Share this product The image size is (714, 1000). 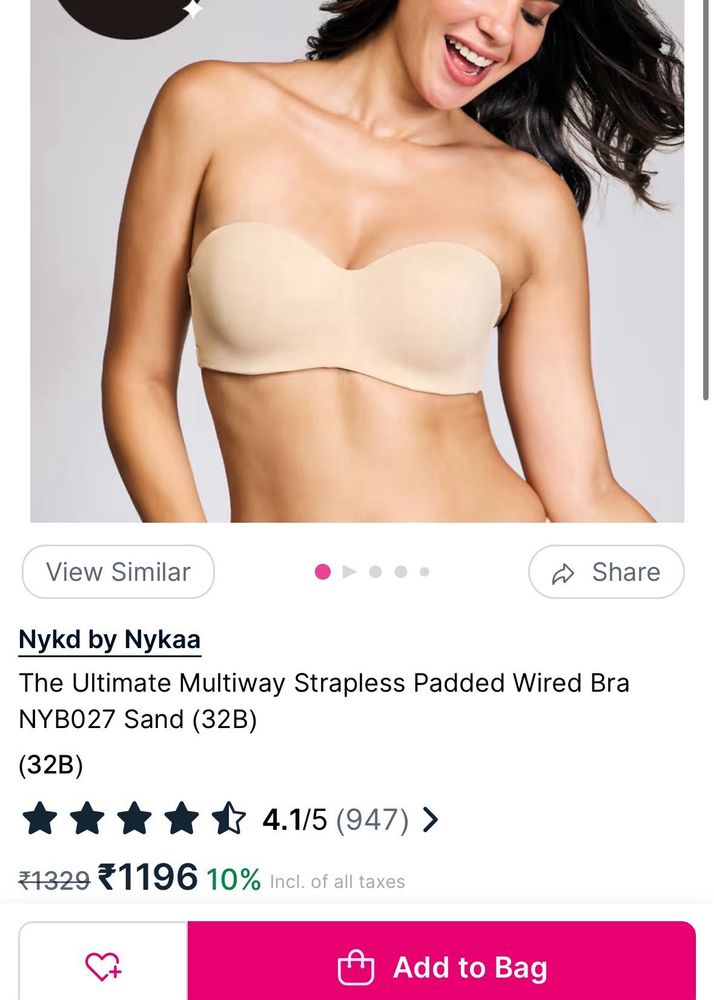click(606, 572)
